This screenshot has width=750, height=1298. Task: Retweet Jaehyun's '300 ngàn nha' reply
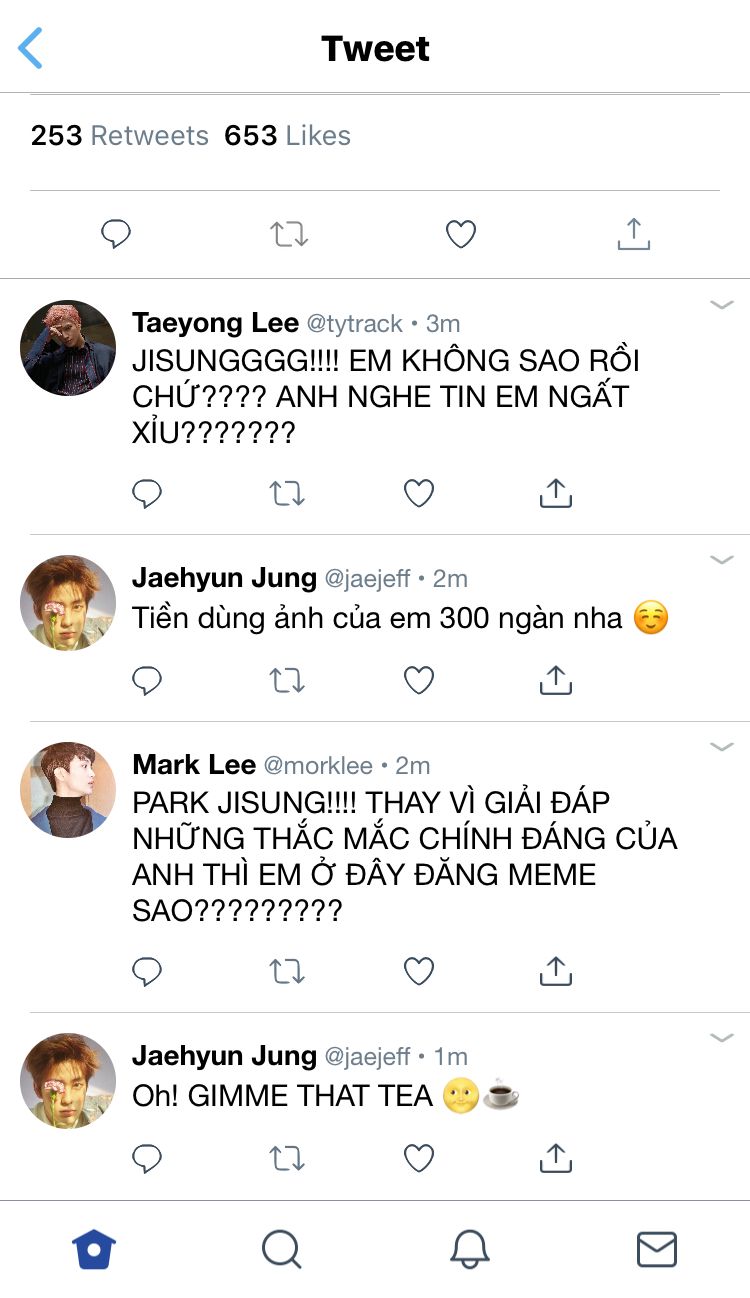coord(288,681)
